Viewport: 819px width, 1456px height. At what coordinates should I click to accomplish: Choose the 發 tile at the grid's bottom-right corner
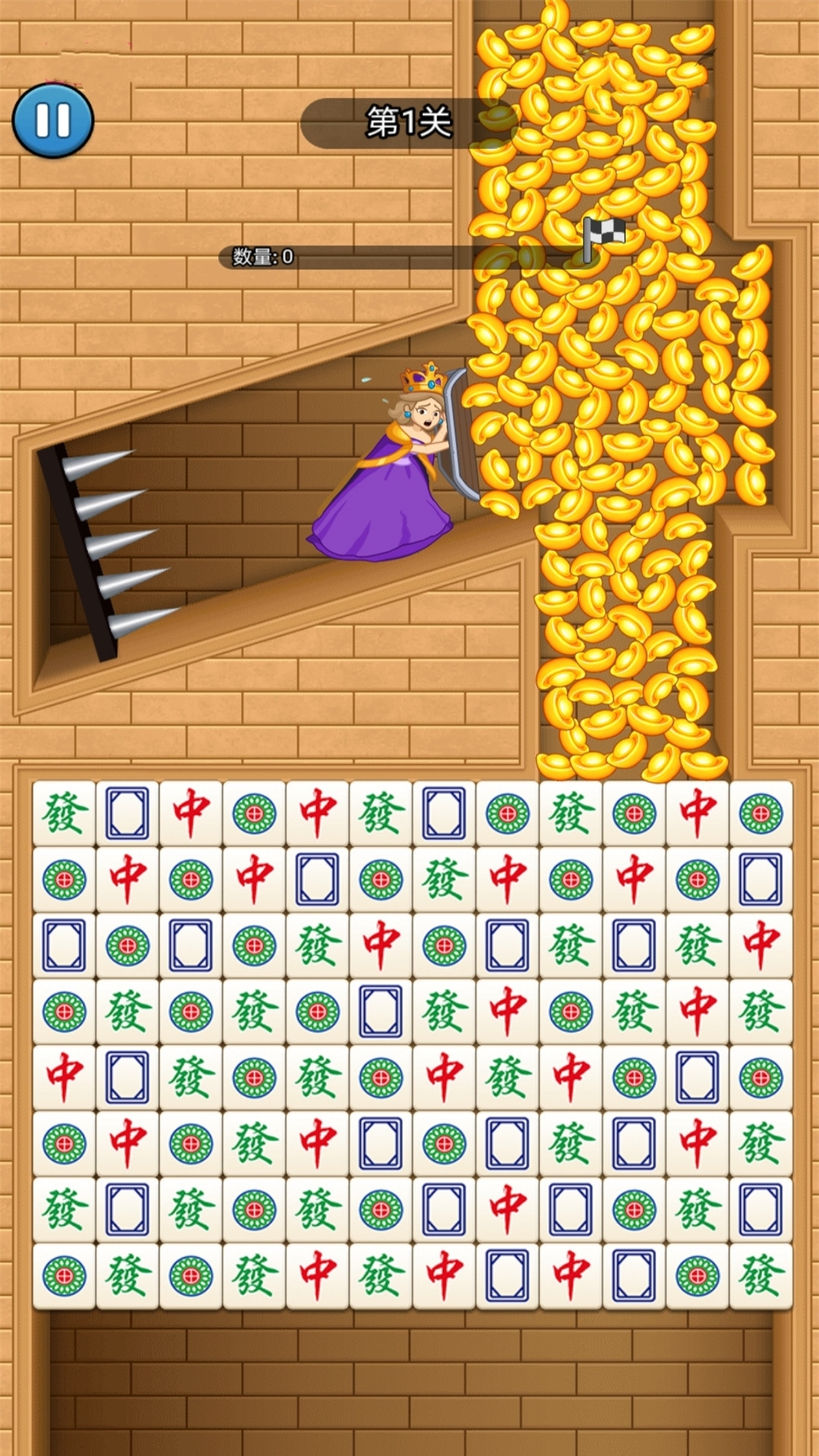(x=761, y=1276)
